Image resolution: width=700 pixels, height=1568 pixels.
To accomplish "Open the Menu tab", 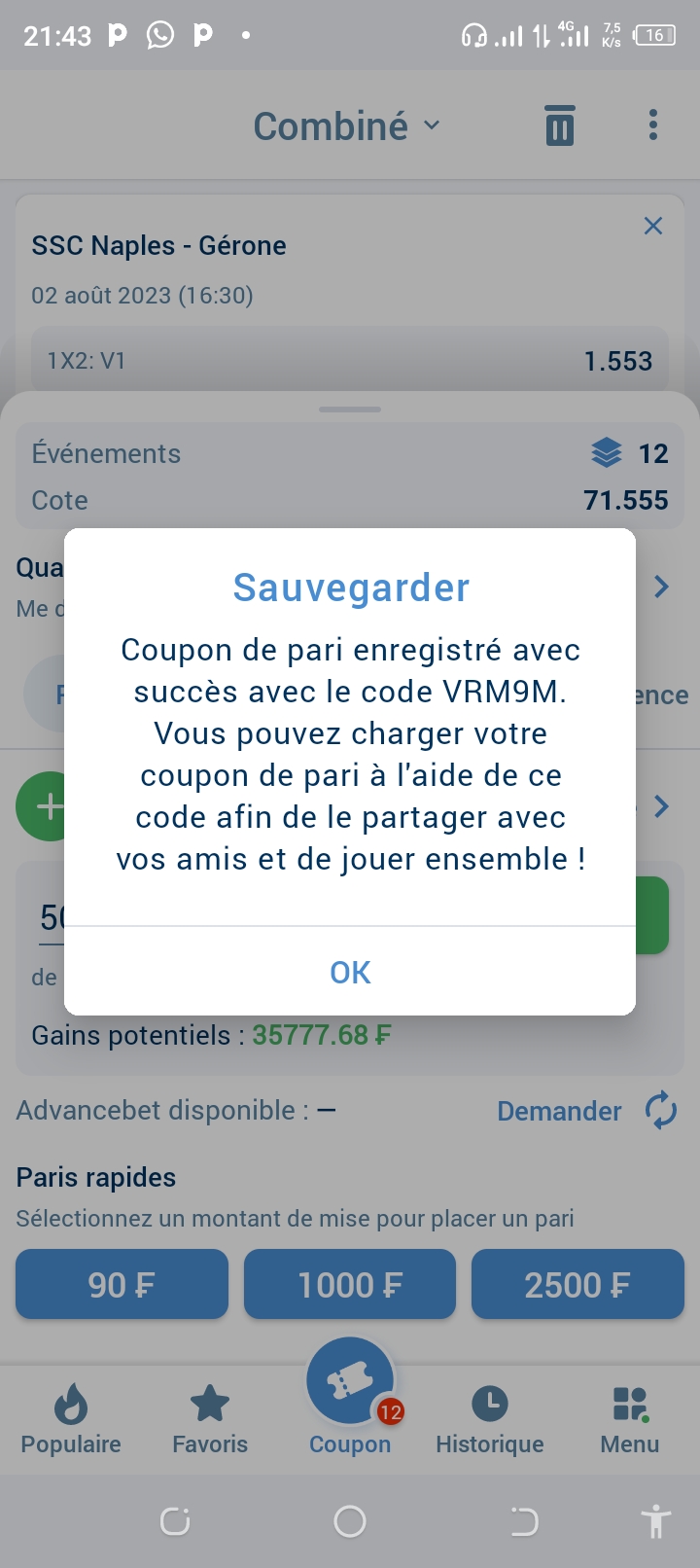I will [x=630, y=1419].
